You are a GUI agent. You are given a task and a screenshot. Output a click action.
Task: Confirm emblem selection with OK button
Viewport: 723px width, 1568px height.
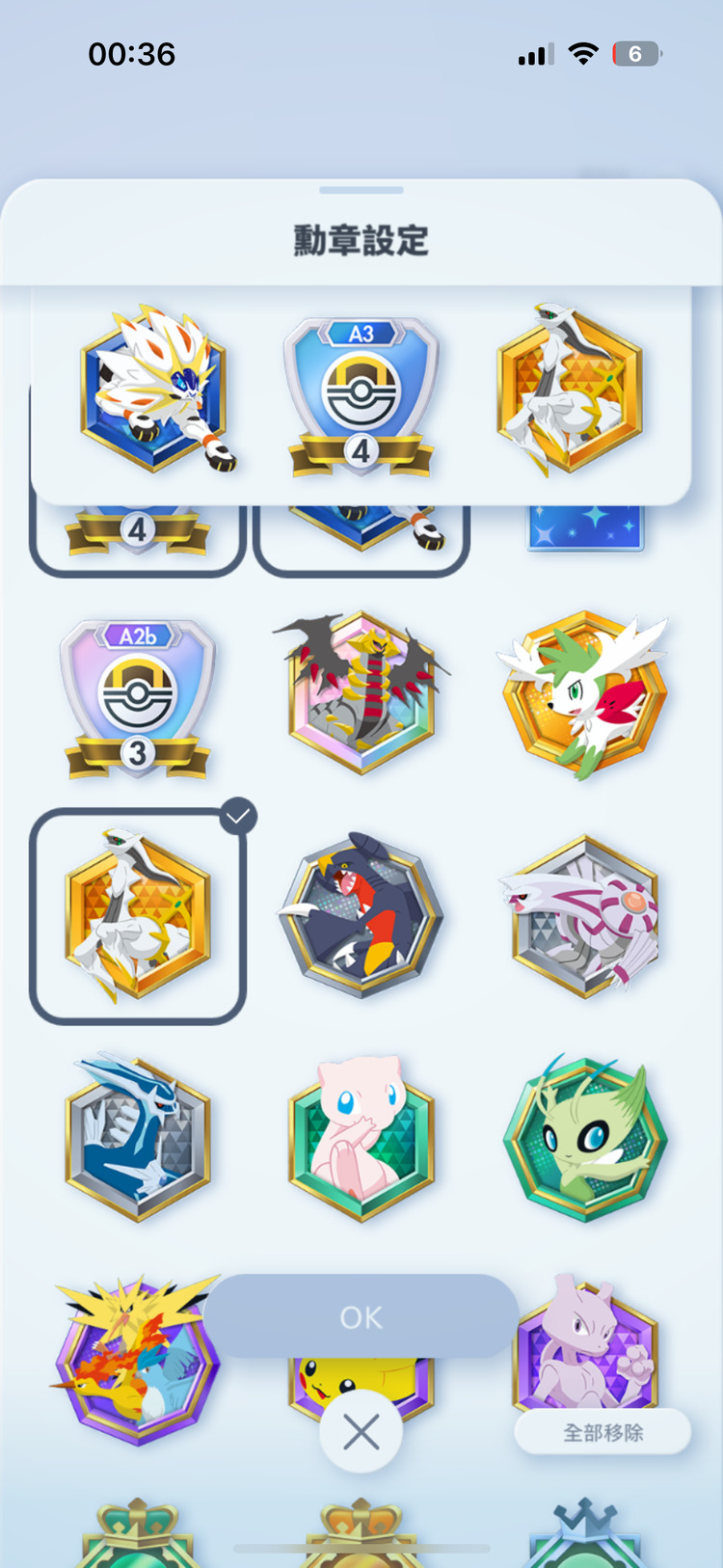coord(361,1316)
